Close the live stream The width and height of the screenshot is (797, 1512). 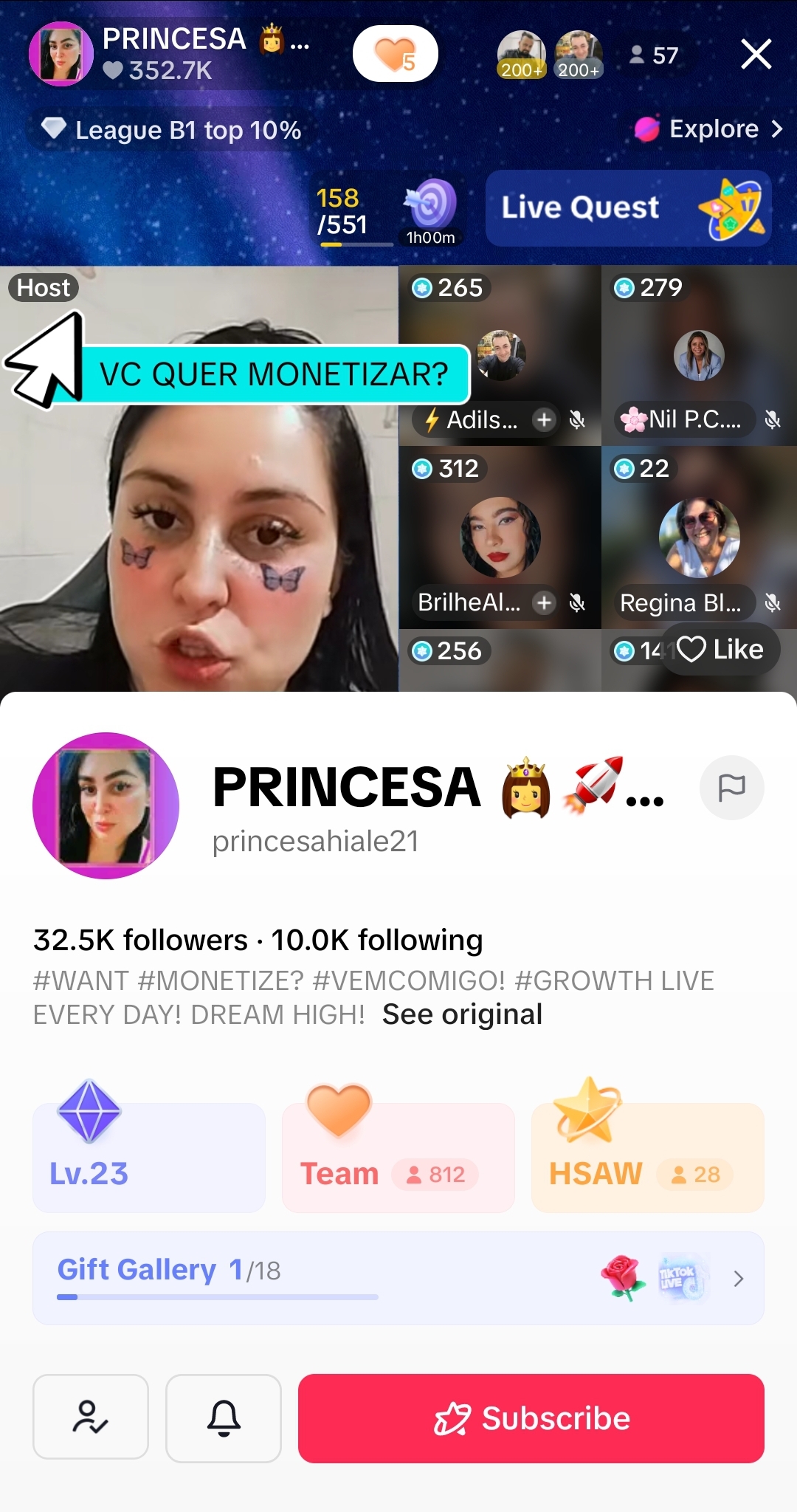756,55
